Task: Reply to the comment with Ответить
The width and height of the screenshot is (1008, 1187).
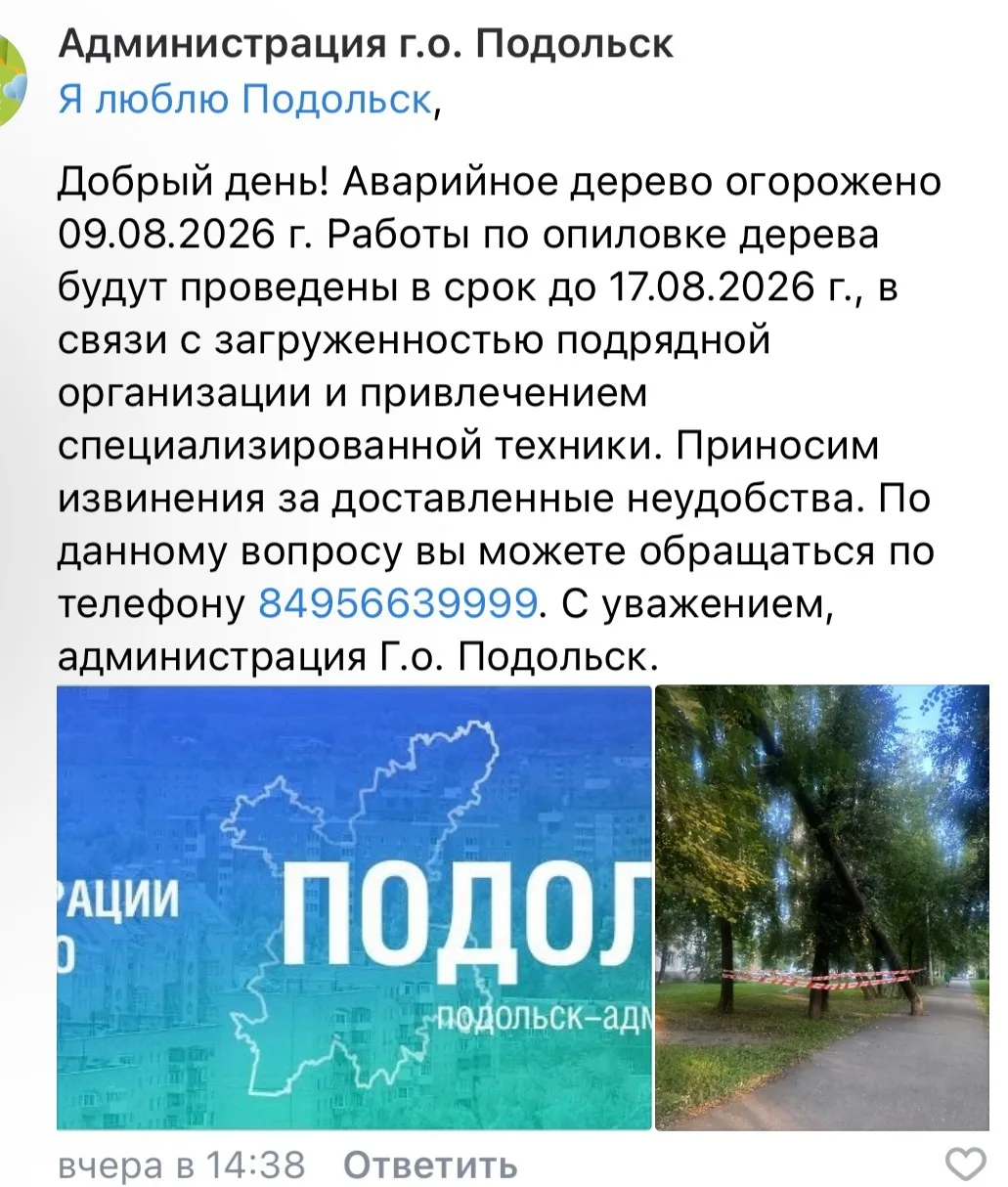Action: tap(430, 1165)
